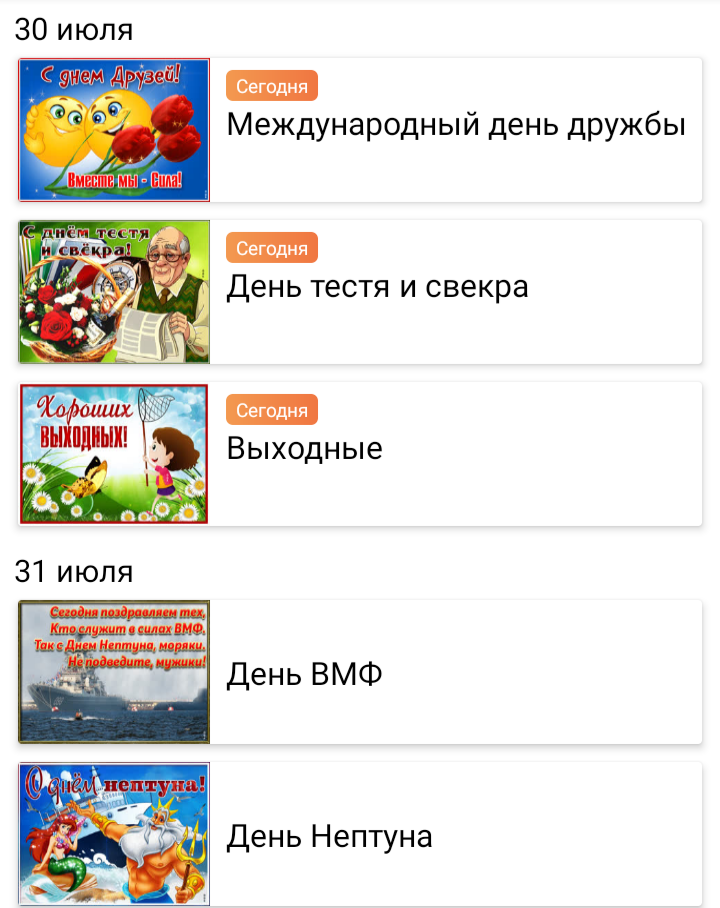View the День Нептуна card
This screenshot has height=908, width=720.
(360, 834)
